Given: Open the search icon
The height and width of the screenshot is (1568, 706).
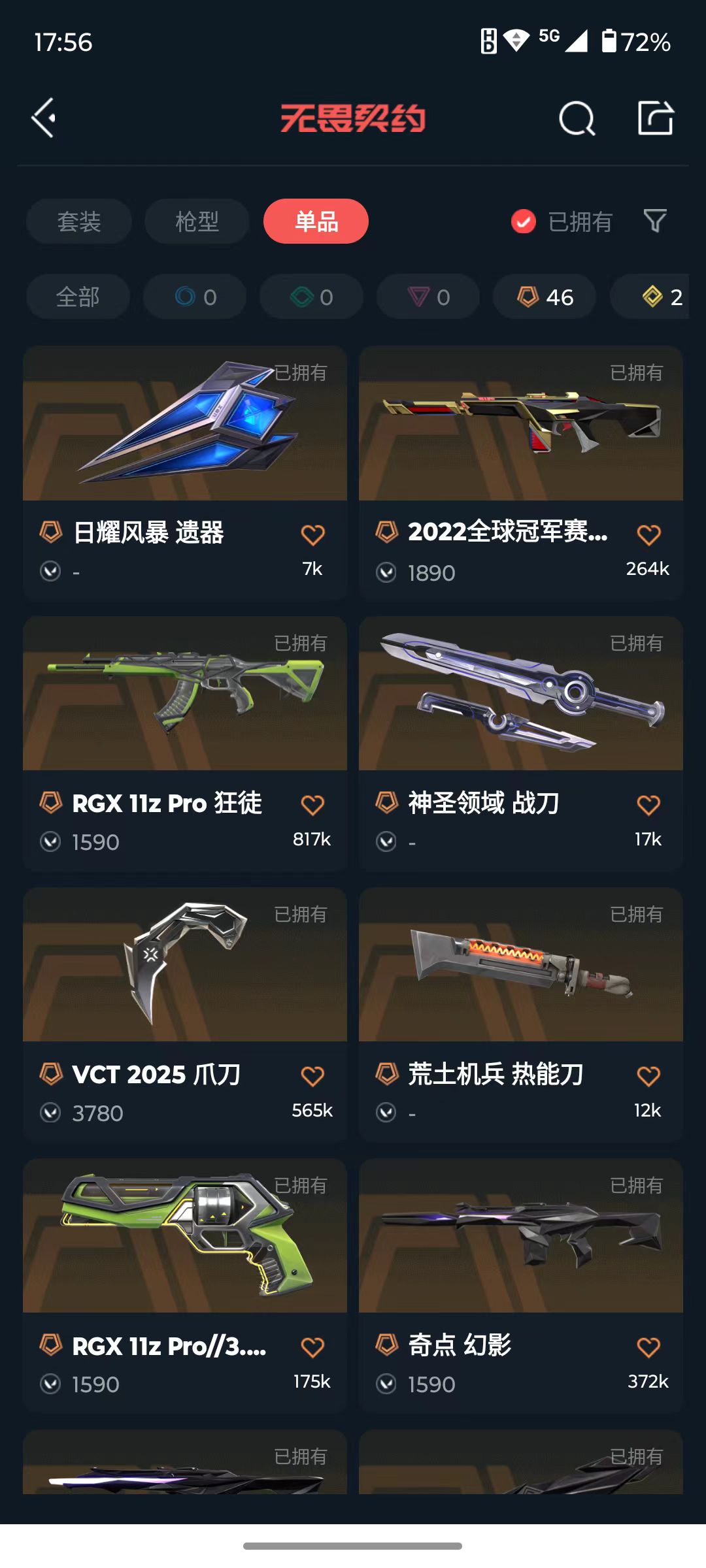Looking at the screenshot, I should (x=577, y=118).
